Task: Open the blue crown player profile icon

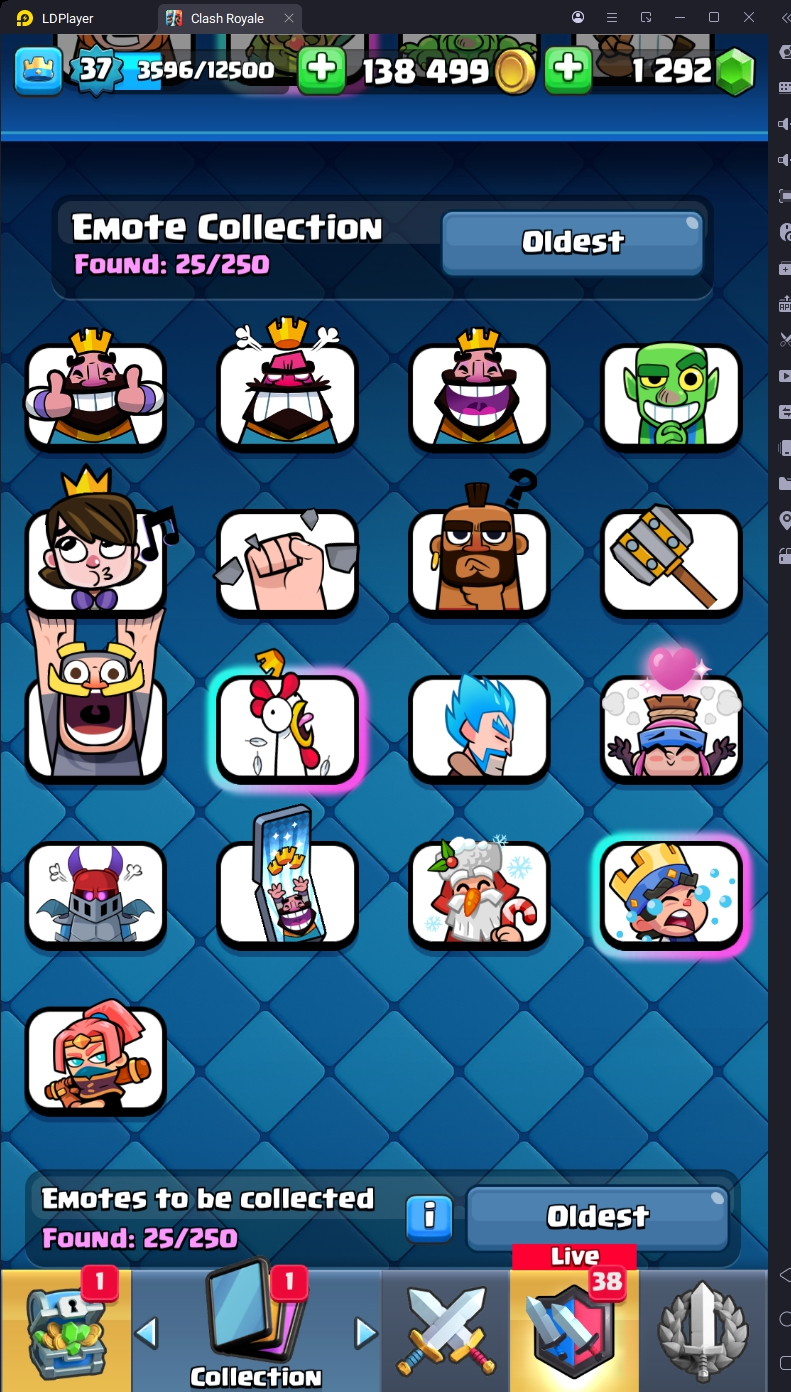Action: (38, 70)
